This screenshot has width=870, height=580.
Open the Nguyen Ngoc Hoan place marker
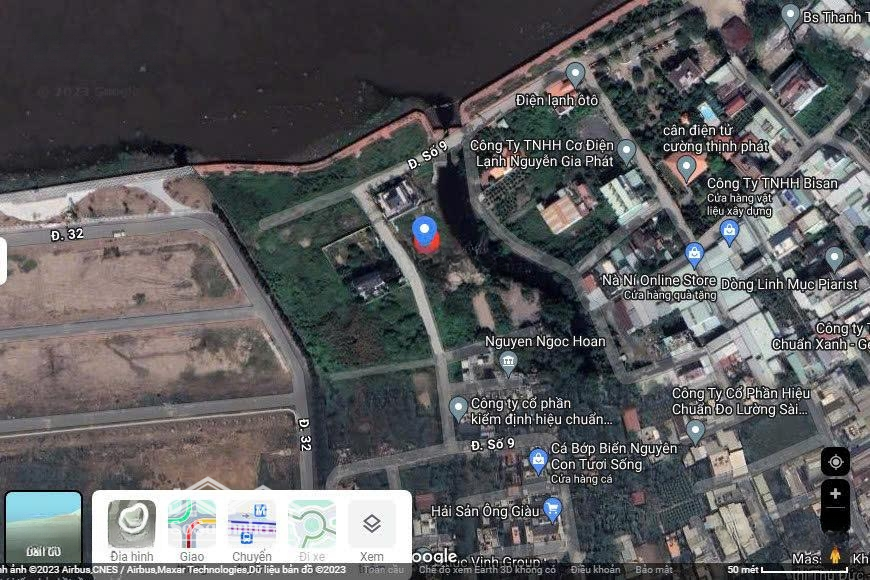coord(508,362)
